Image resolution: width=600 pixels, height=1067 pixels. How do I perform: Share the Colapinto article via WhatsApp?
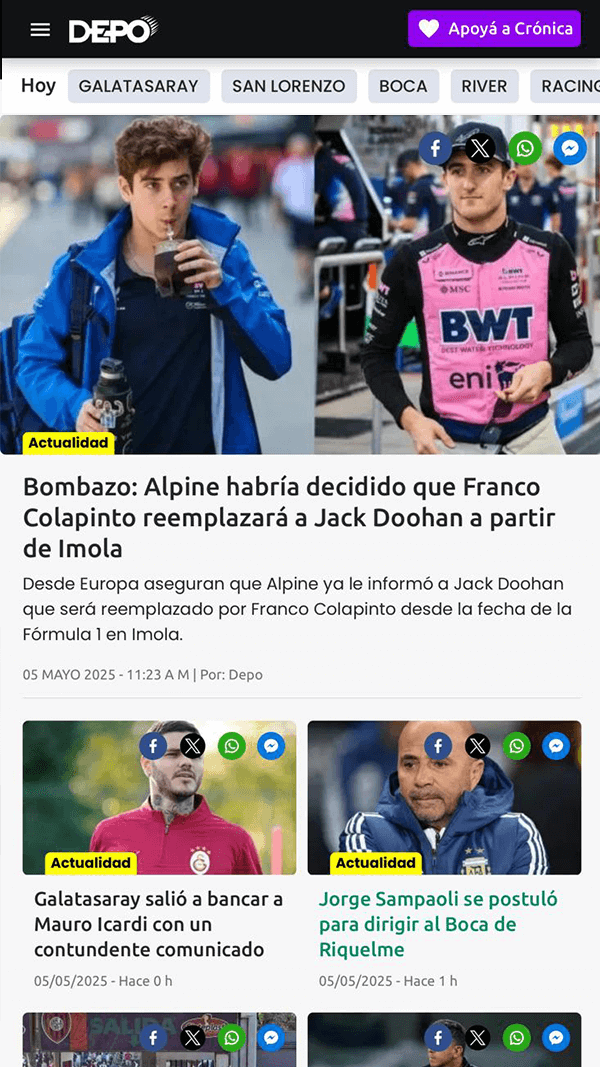click(x=525, y=149)
